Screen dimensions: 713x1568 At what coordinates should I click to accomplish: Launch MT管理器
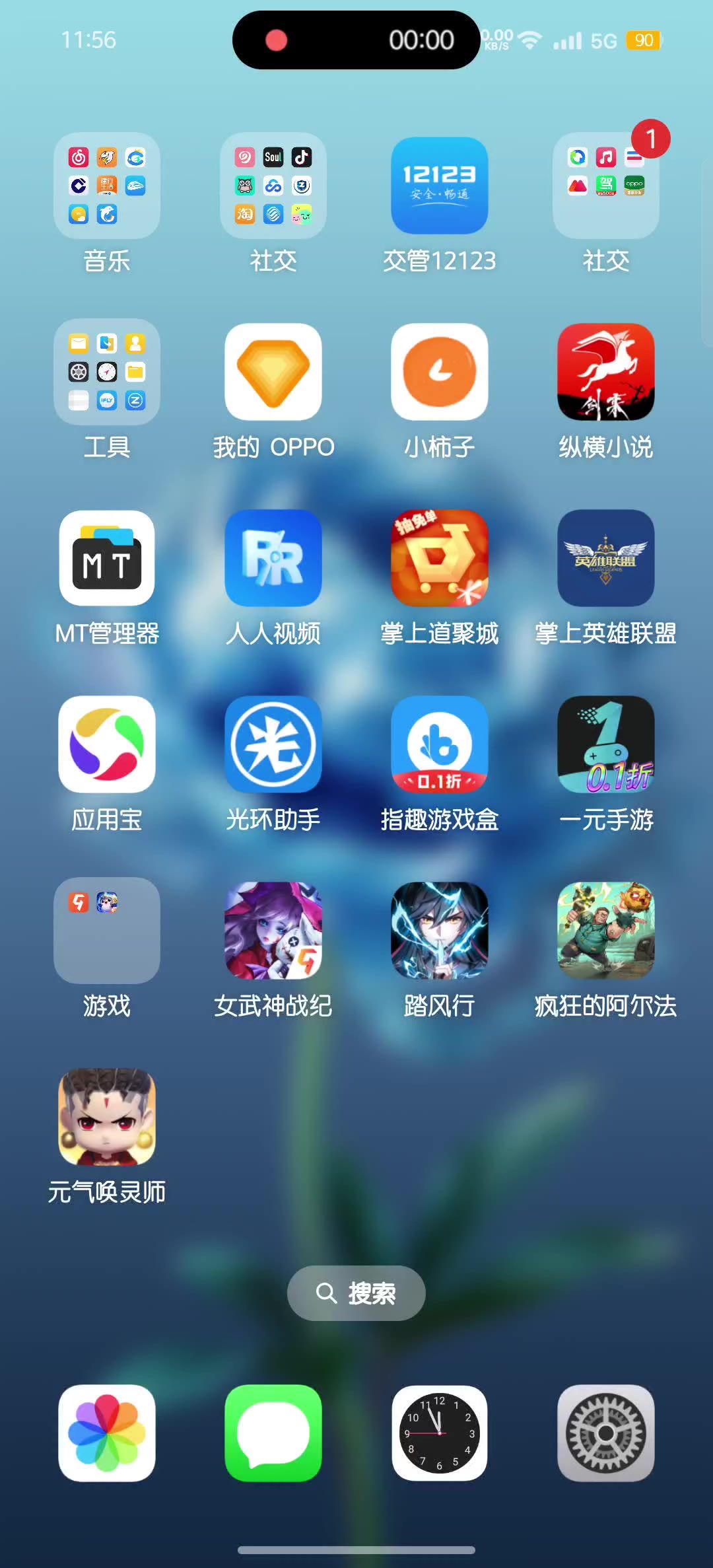tap(107, 558)
